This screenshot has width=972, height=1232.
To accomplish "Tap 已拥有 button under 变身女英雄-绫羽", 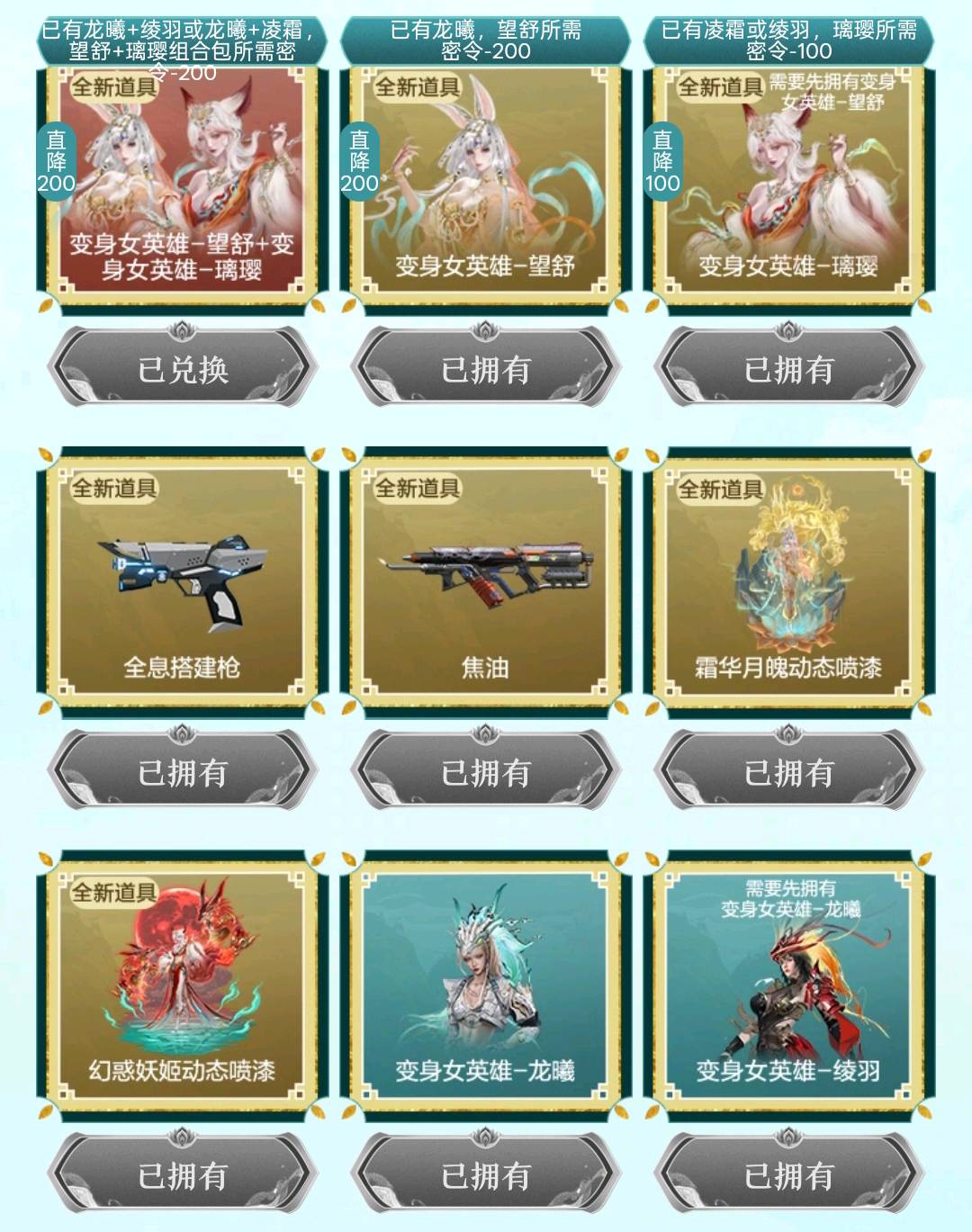I will 789,1175.
